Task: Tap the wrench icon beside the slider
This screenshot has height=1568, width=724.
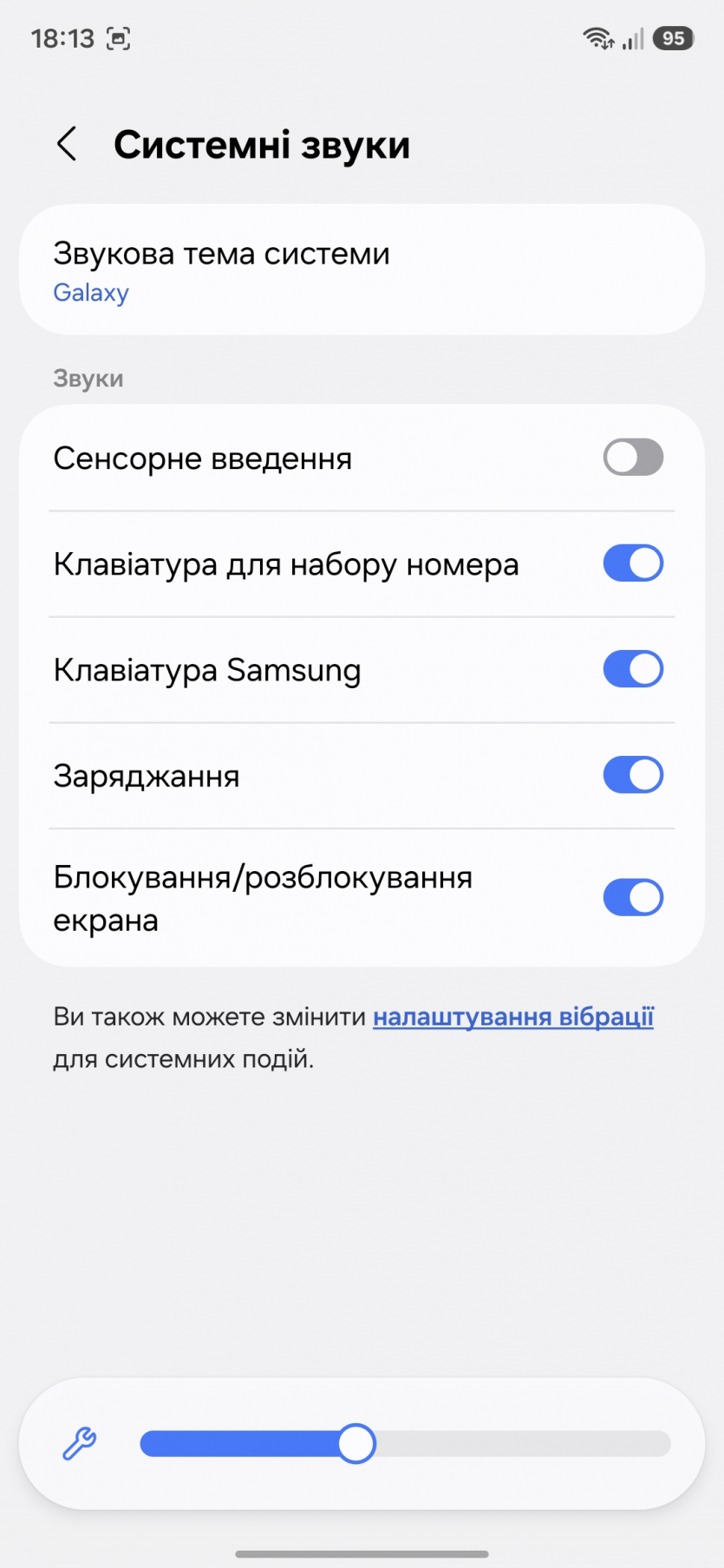Action: [x=80, y=1444]
